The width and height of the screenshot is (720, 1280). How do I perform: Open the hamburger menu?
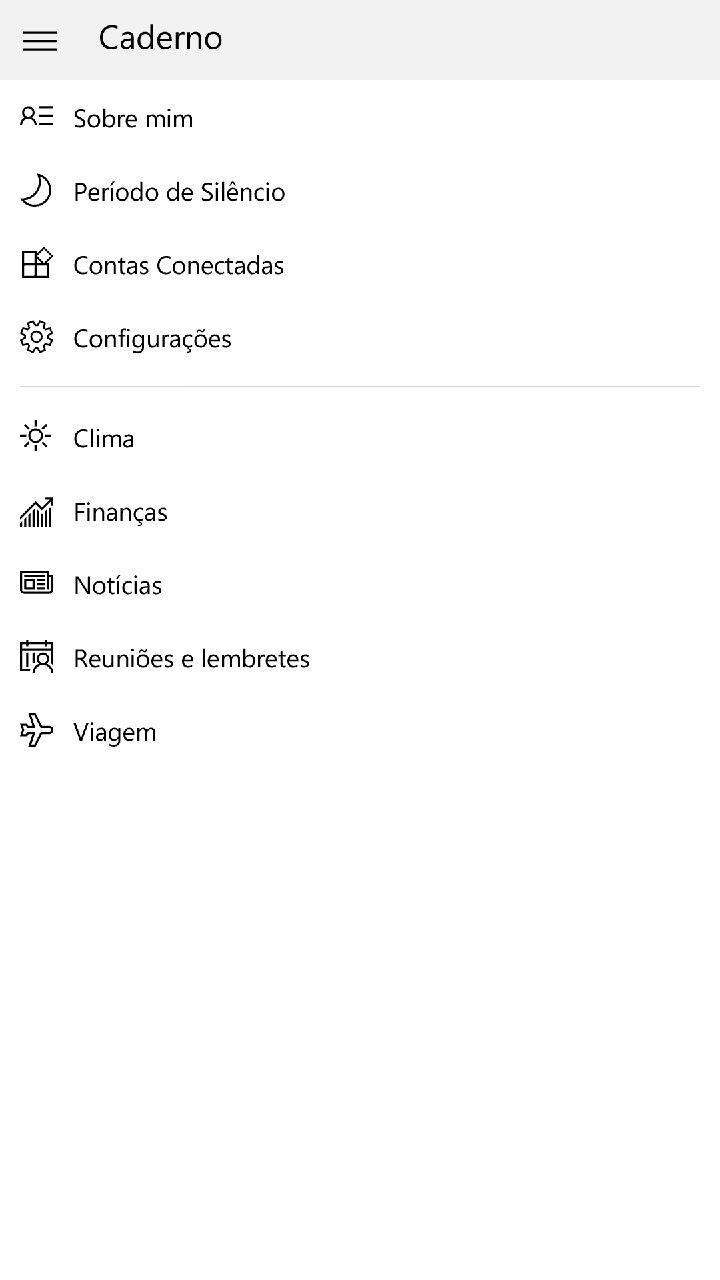40,40
